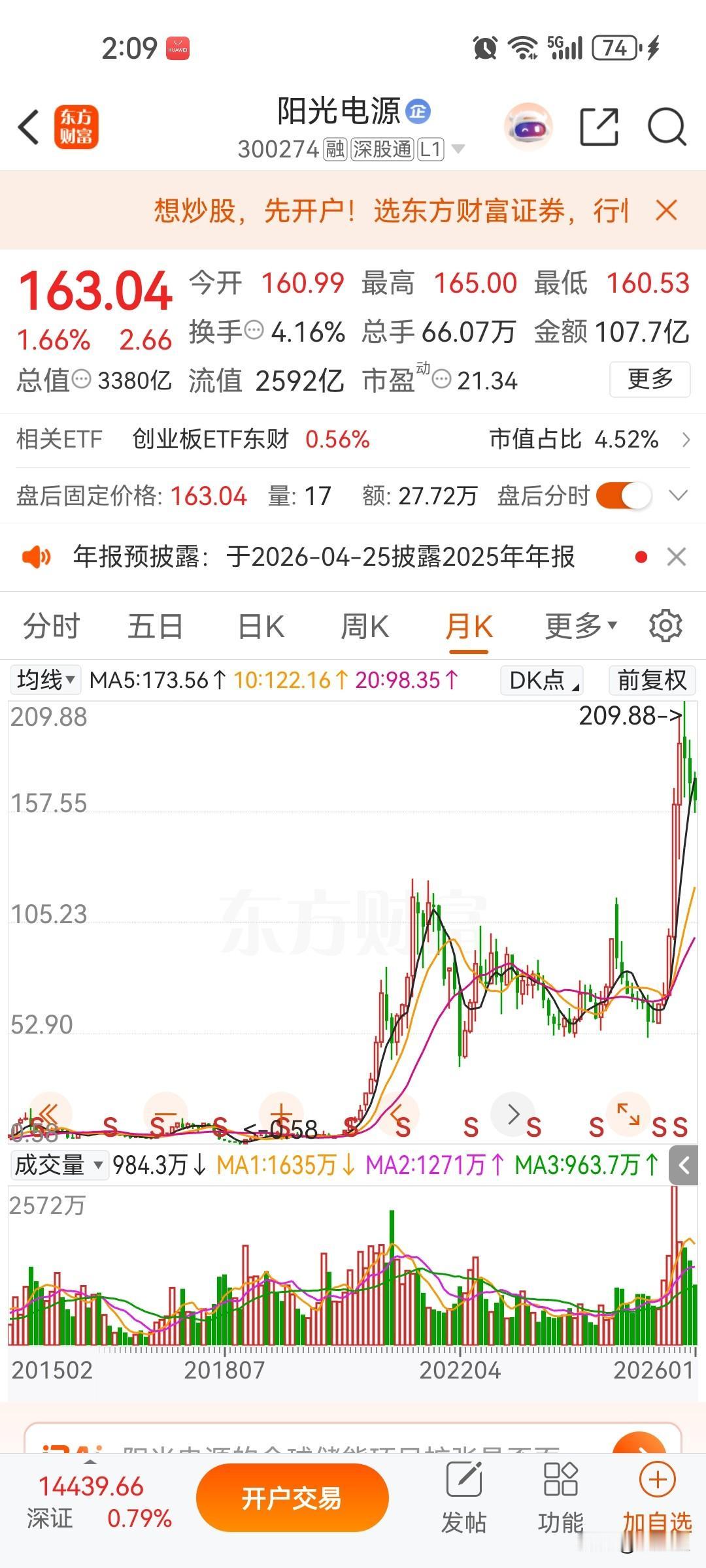Expand the chart with the fullscreen icon
The width and height of the screenshot is (706, 1568).
(629, 1115)
